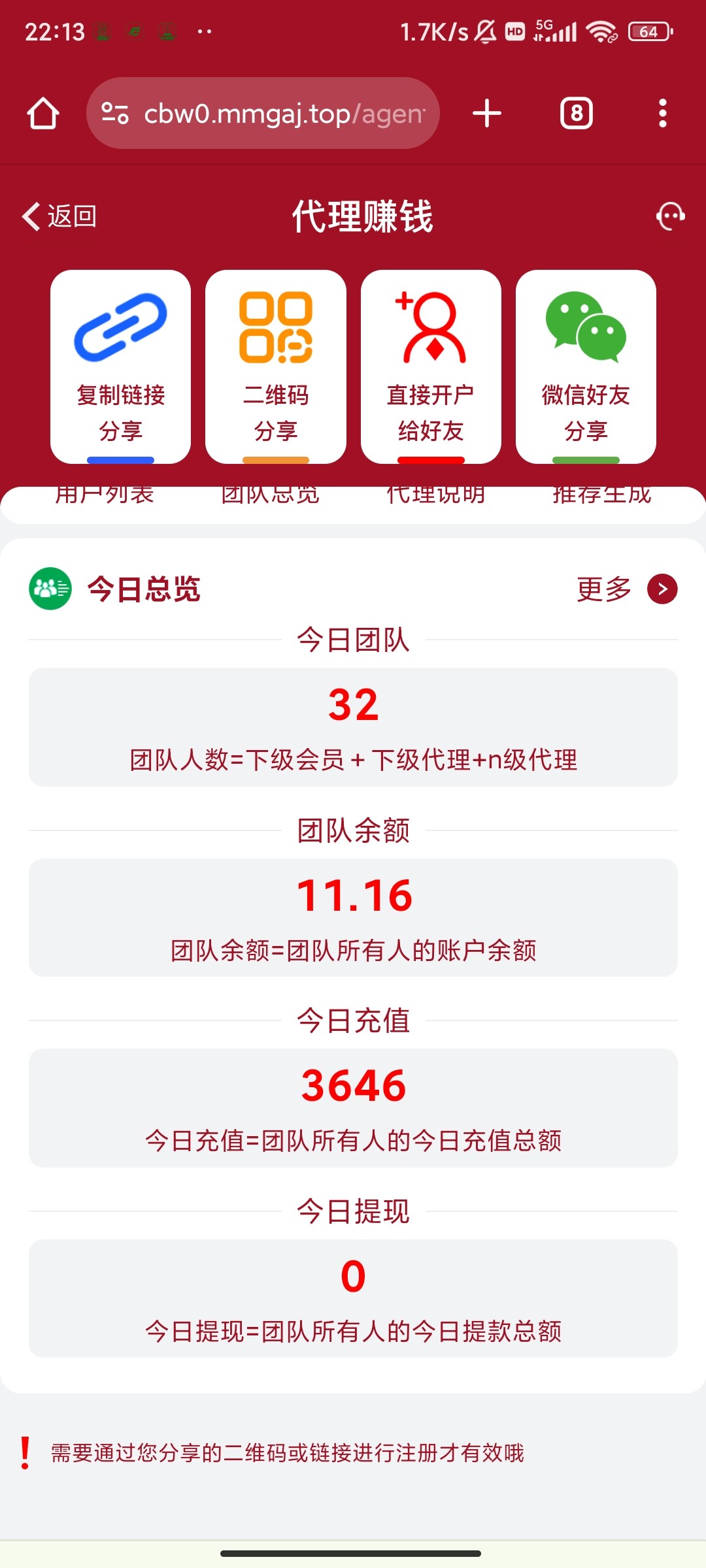
Task: Open a new browser tab with the plus button
Action: click(487, 112)
